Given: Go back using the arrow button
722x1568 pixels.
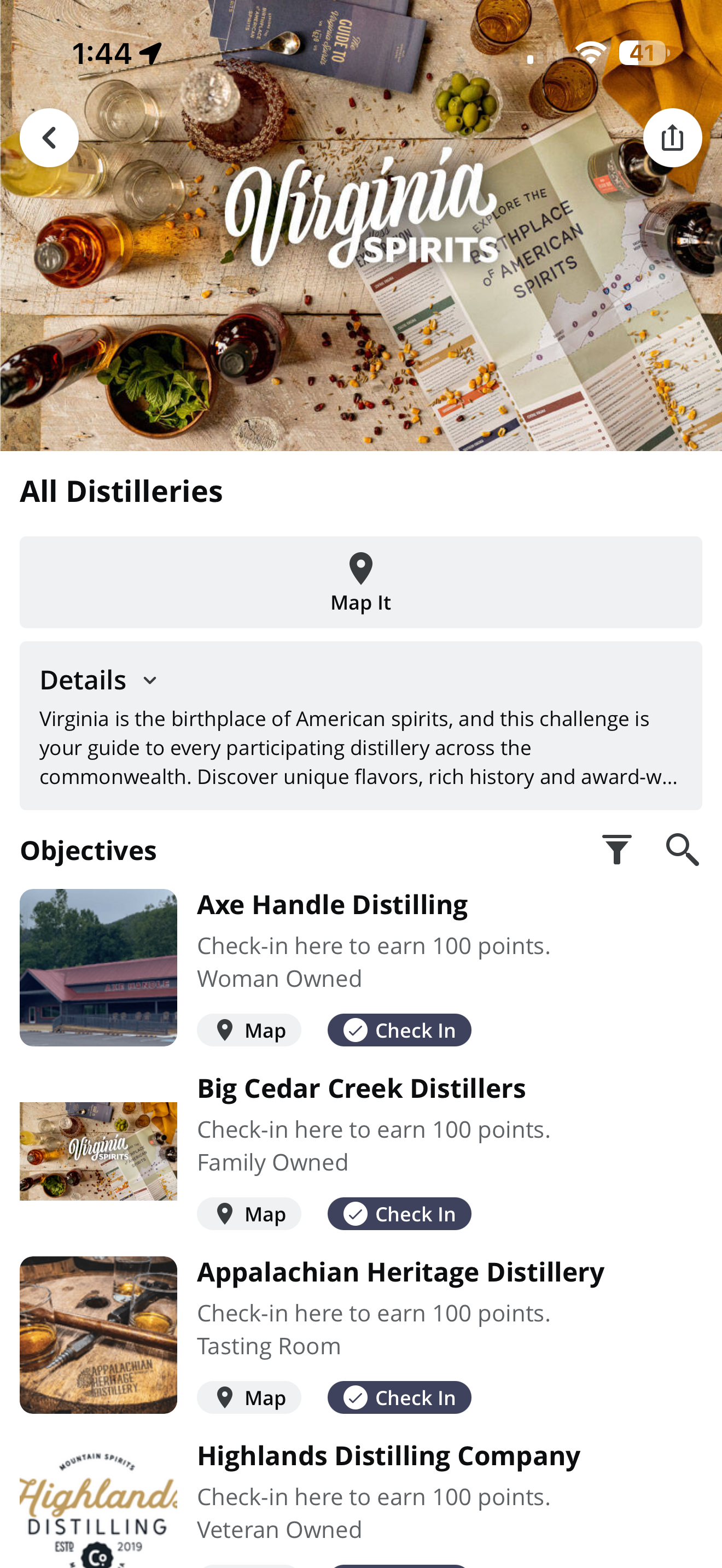Looking at the screenshot, I should pos(49,138).
